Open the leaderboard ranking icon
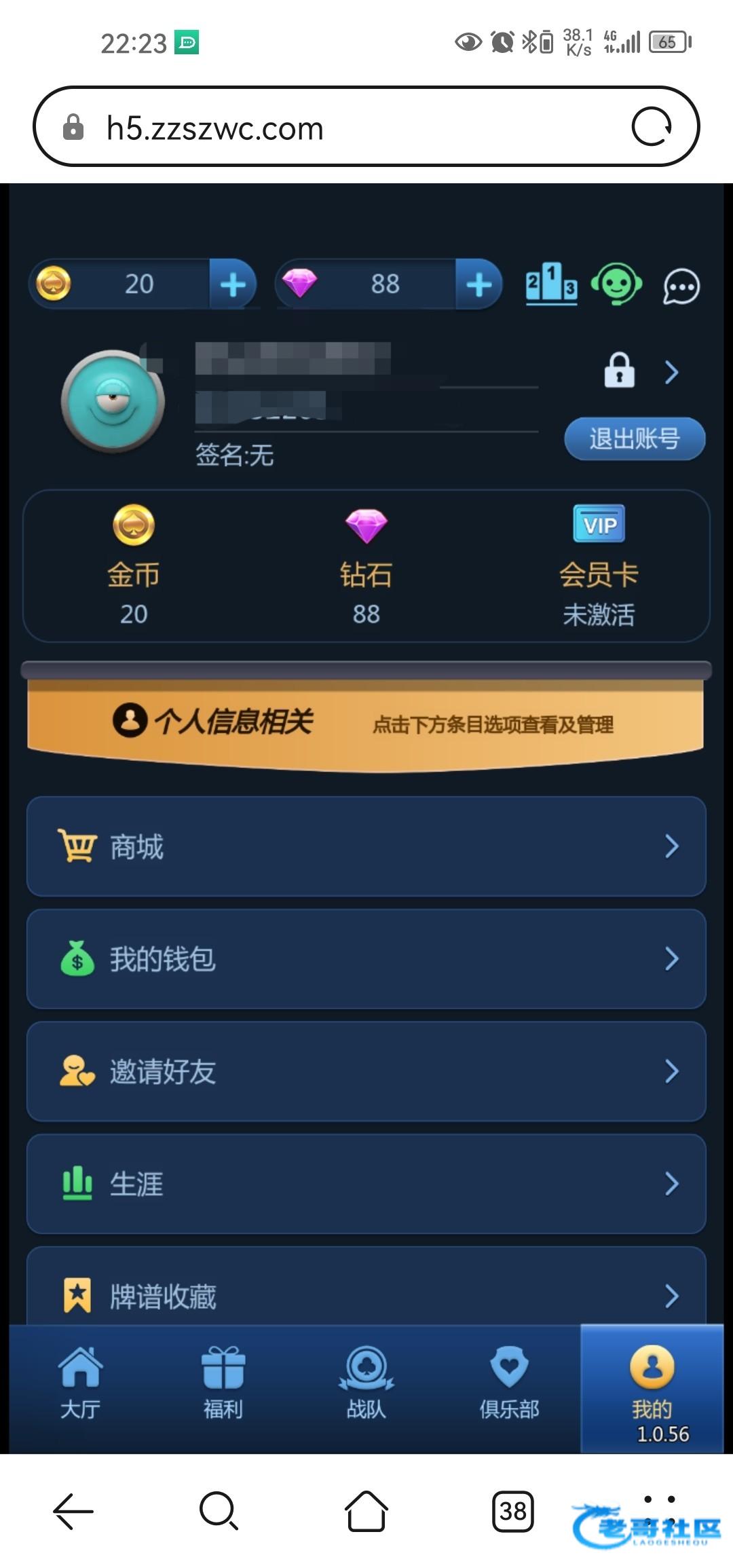 click(x=551, y=284)
